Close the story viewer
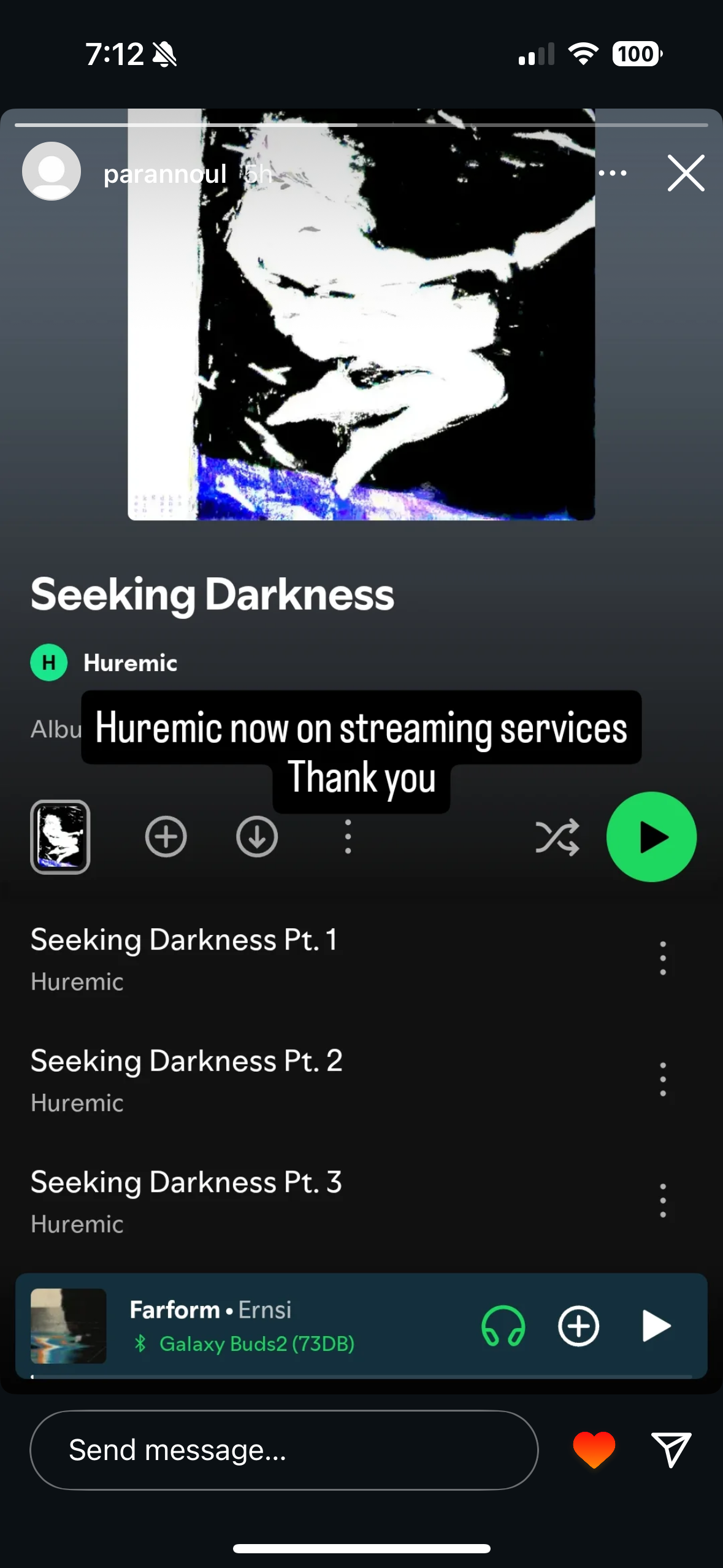The width and height of the screenshot is (723, 1568). (x=685, y=173)
